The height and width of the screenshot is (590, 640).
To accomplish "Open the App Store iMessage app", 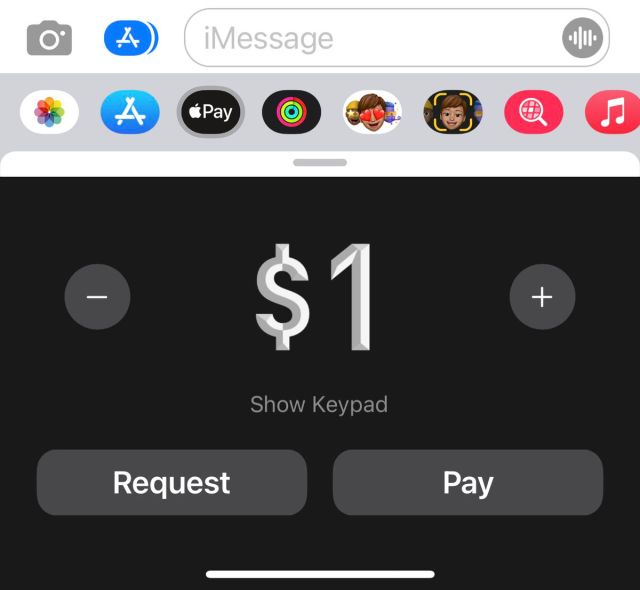I will (x=130, y=112).
